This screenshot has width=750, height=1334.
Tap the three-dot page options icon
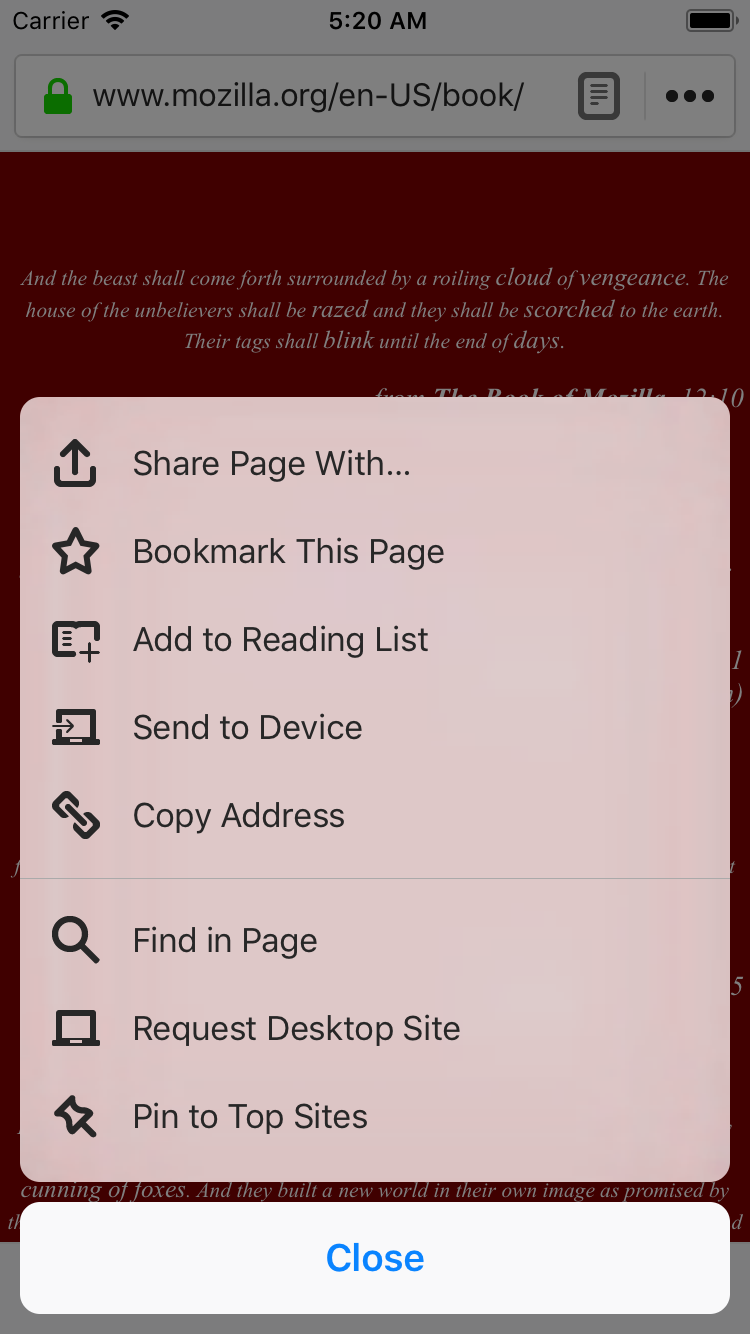pos(689,97)
